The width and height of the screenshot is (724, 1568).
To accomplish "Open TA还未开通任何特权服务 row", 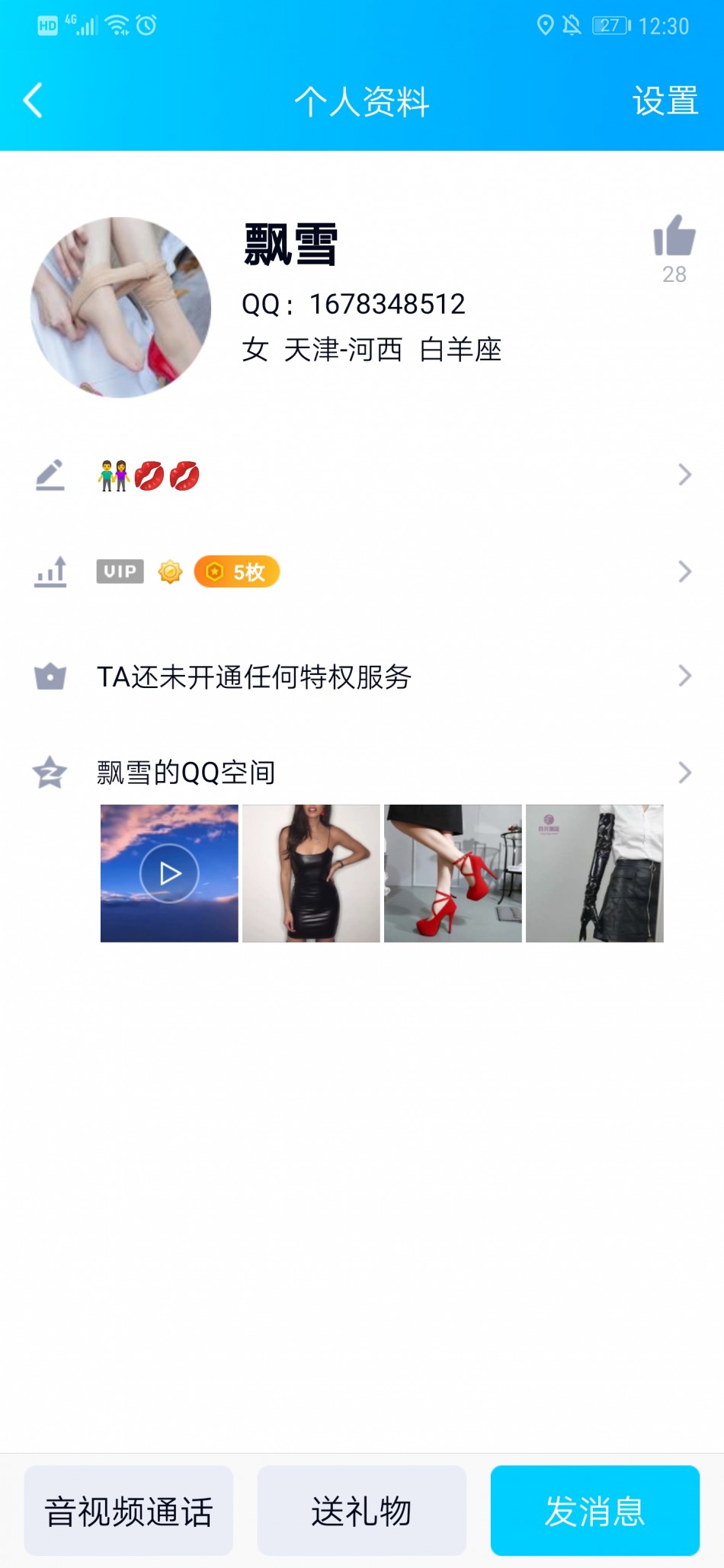I will point(362,677).
